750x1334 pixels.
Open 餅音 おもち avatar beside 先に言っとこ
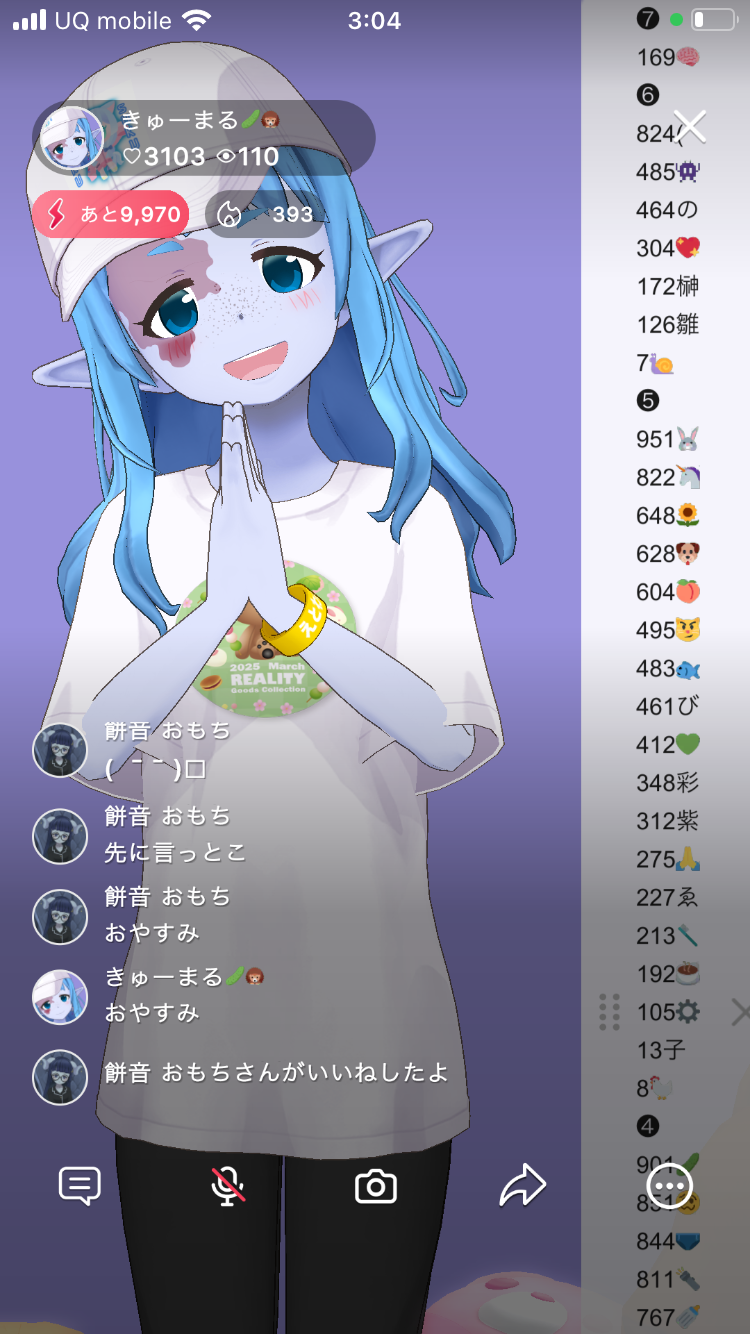click(x=60, y=836)
